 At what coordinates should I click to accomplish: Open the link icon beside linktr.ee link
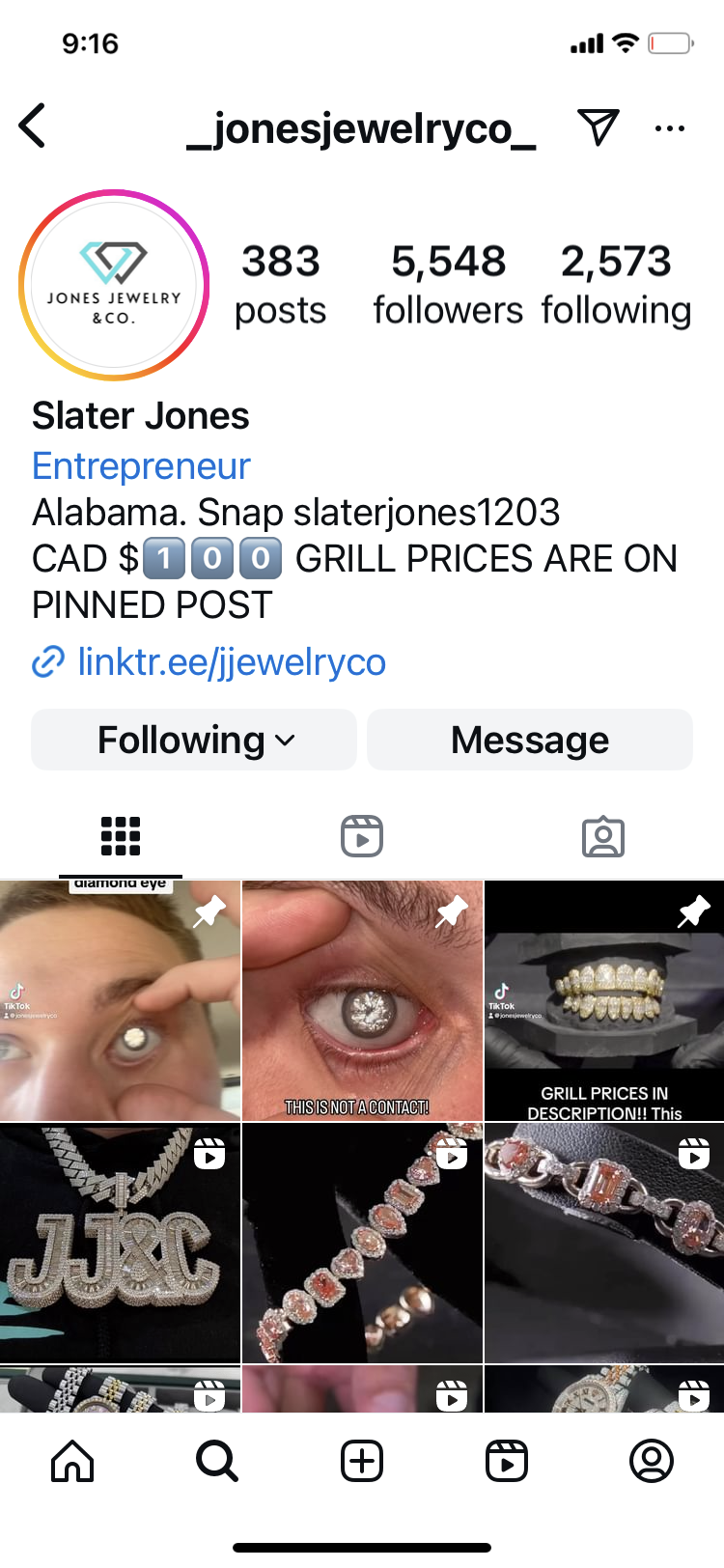pos(47,662)
